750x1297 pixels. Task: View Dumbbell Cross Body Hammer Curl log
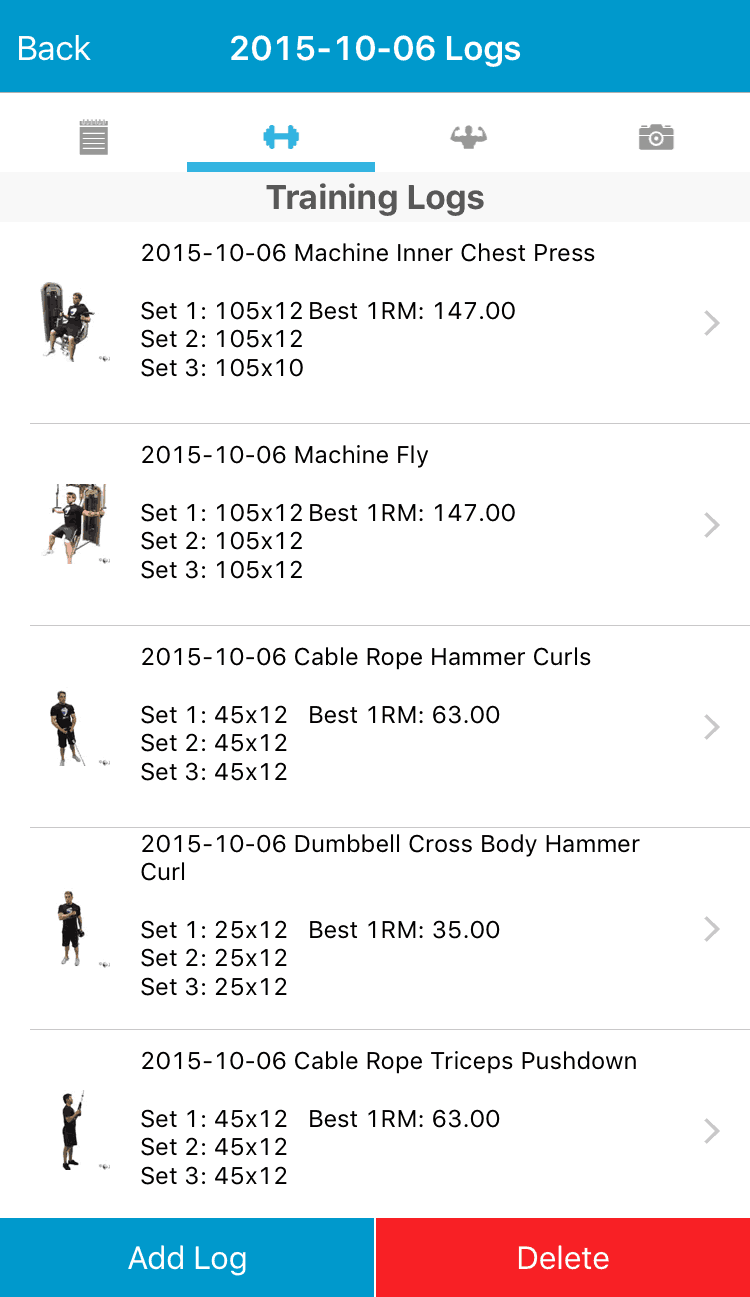click(375, 929)
